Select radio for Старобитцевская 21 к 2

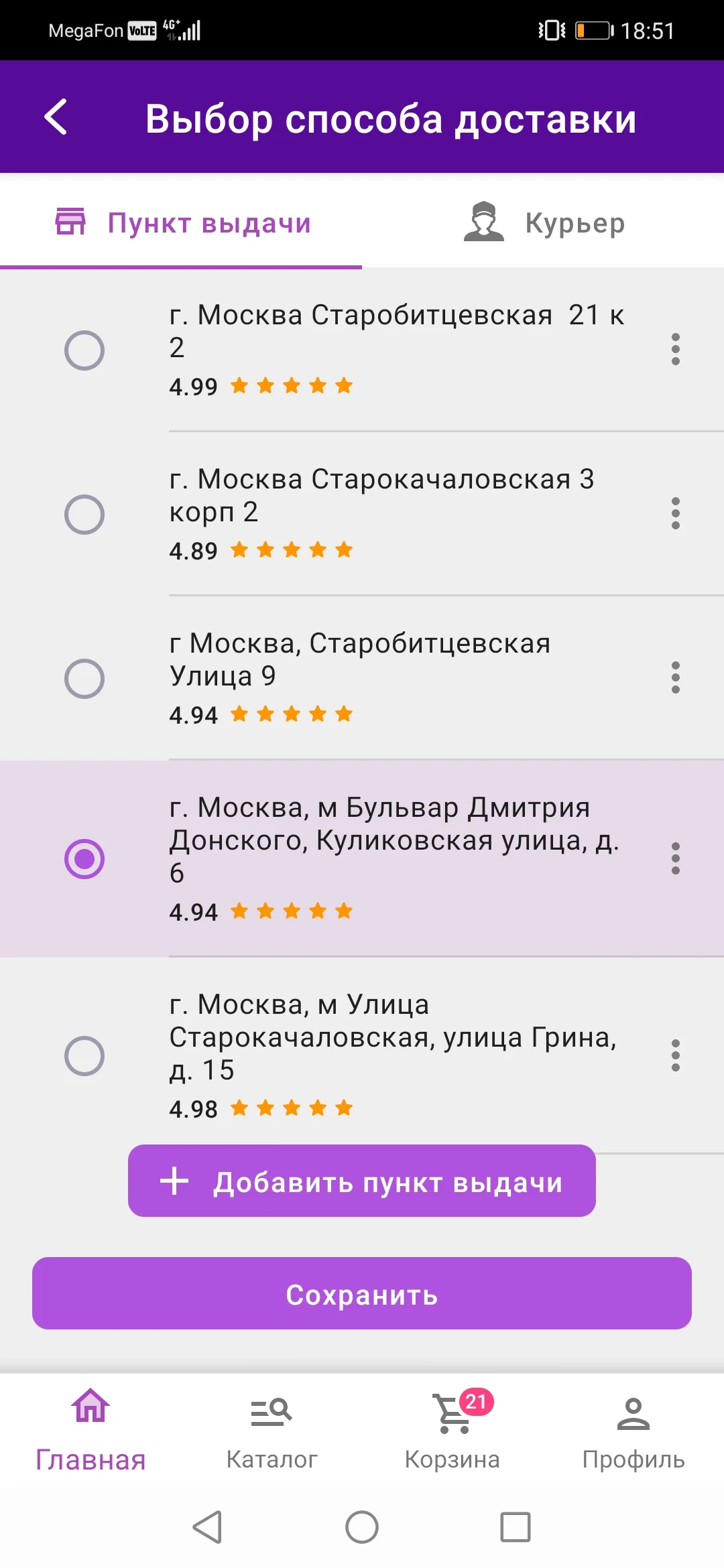(x=84, y=349)
